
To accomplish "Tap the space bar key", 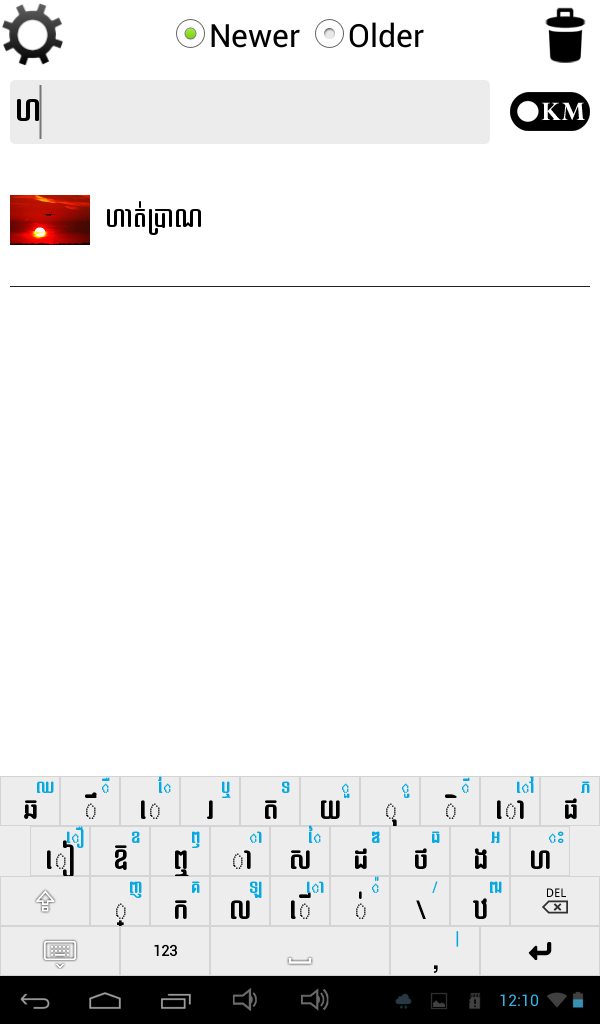I will point(299,951).
